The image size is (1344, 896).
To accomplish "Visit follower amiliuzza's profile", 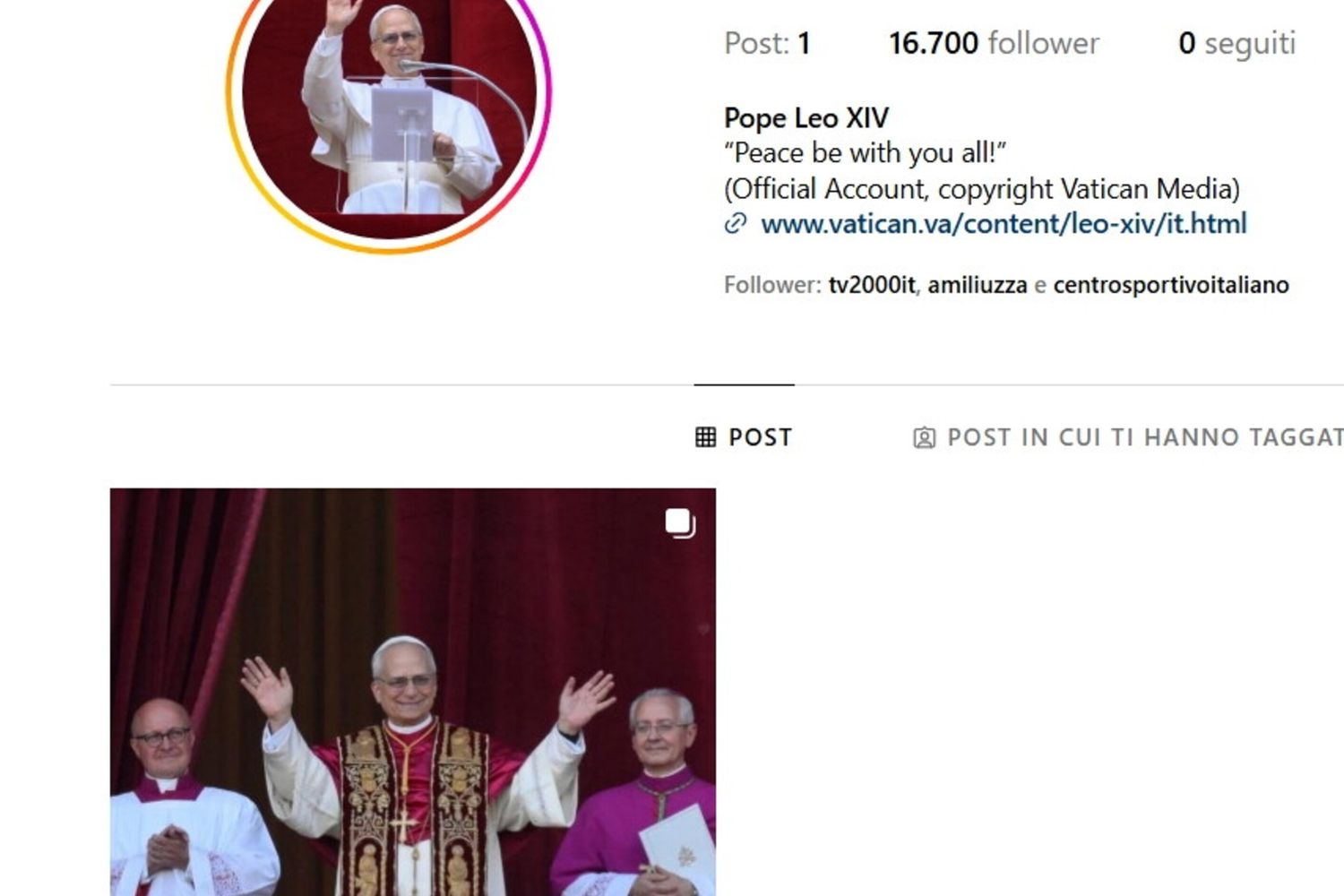I will pyautogui.click(x=977, y=285).
